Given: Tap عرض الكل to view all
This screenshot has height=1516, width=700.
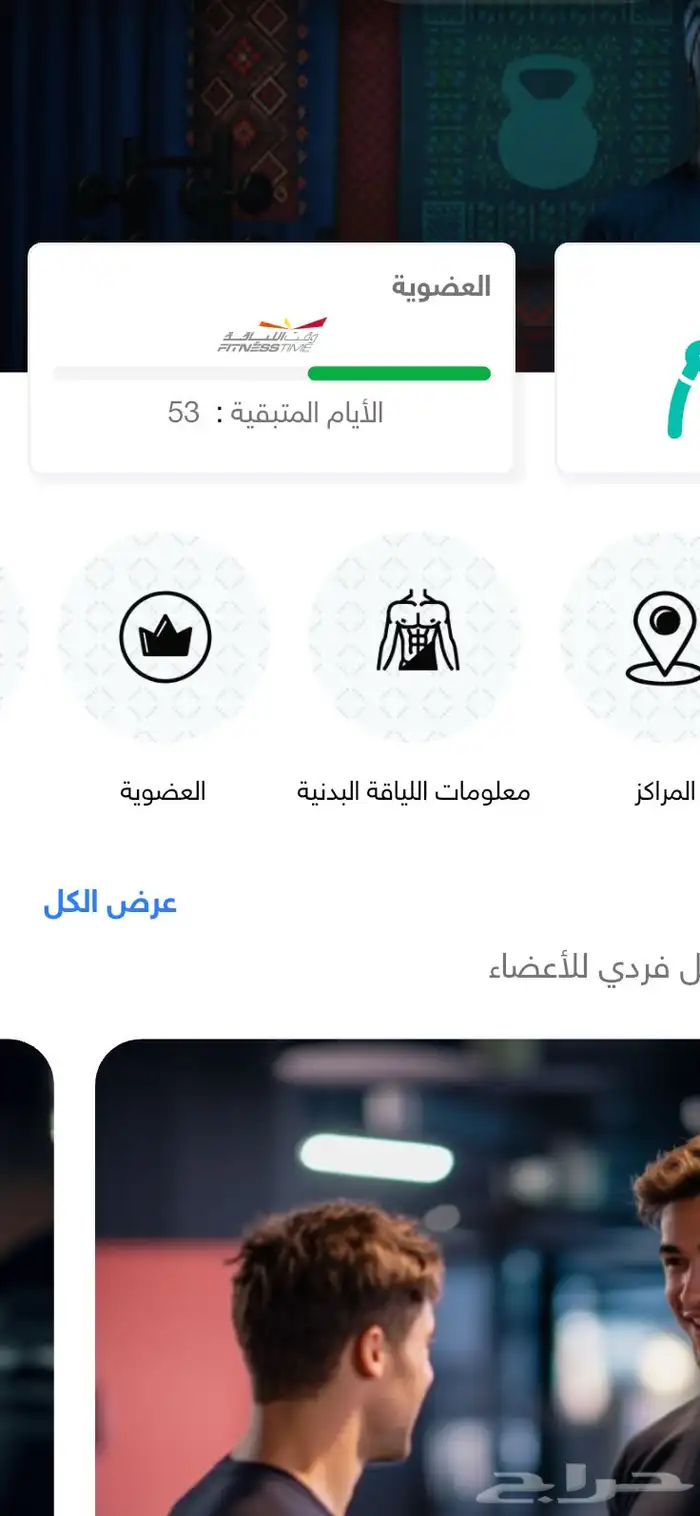Looking at the screenshot, I should pos(110,903).
